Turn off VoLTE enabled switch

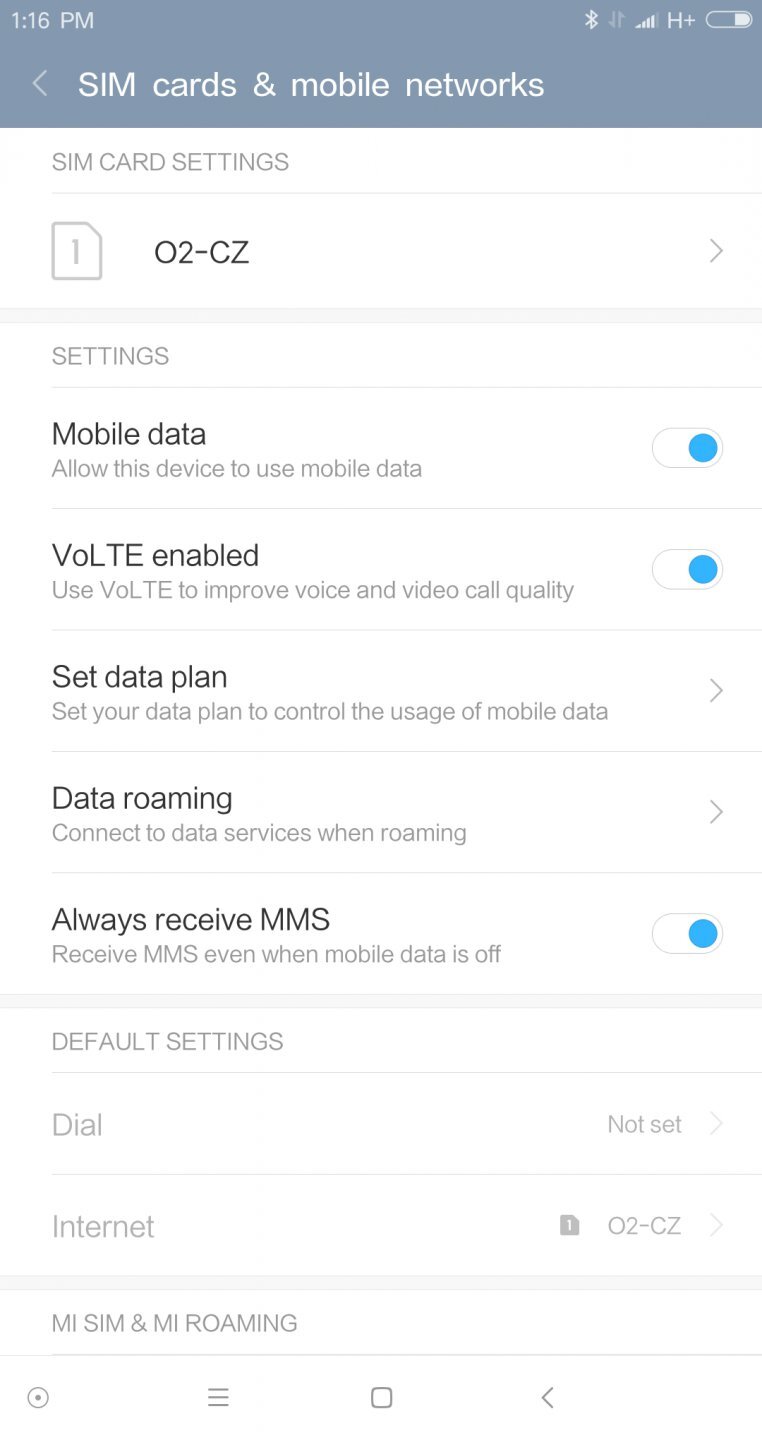click(x=687, y=568)
